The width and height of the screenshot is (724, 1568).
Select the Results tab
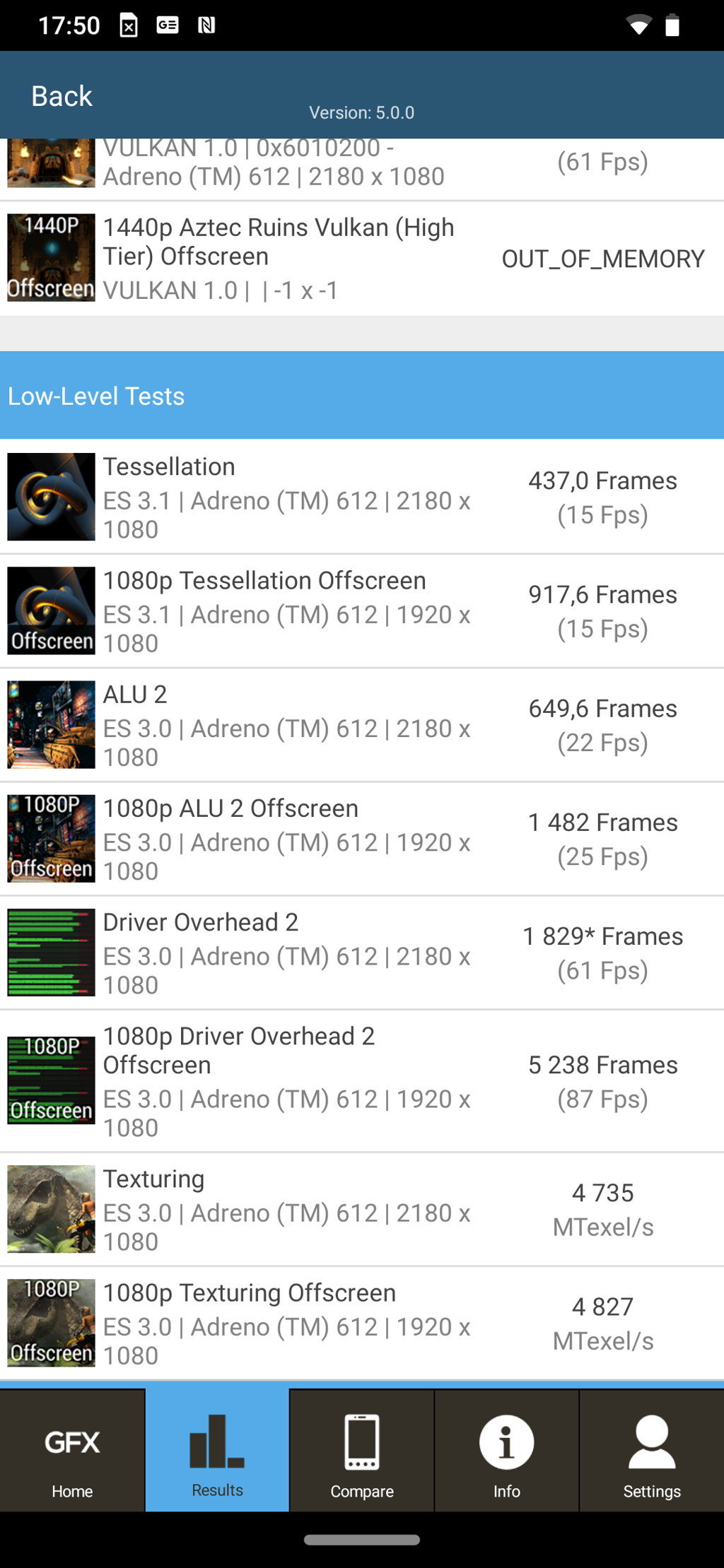pyautogui.click(x=217, y=1451)
